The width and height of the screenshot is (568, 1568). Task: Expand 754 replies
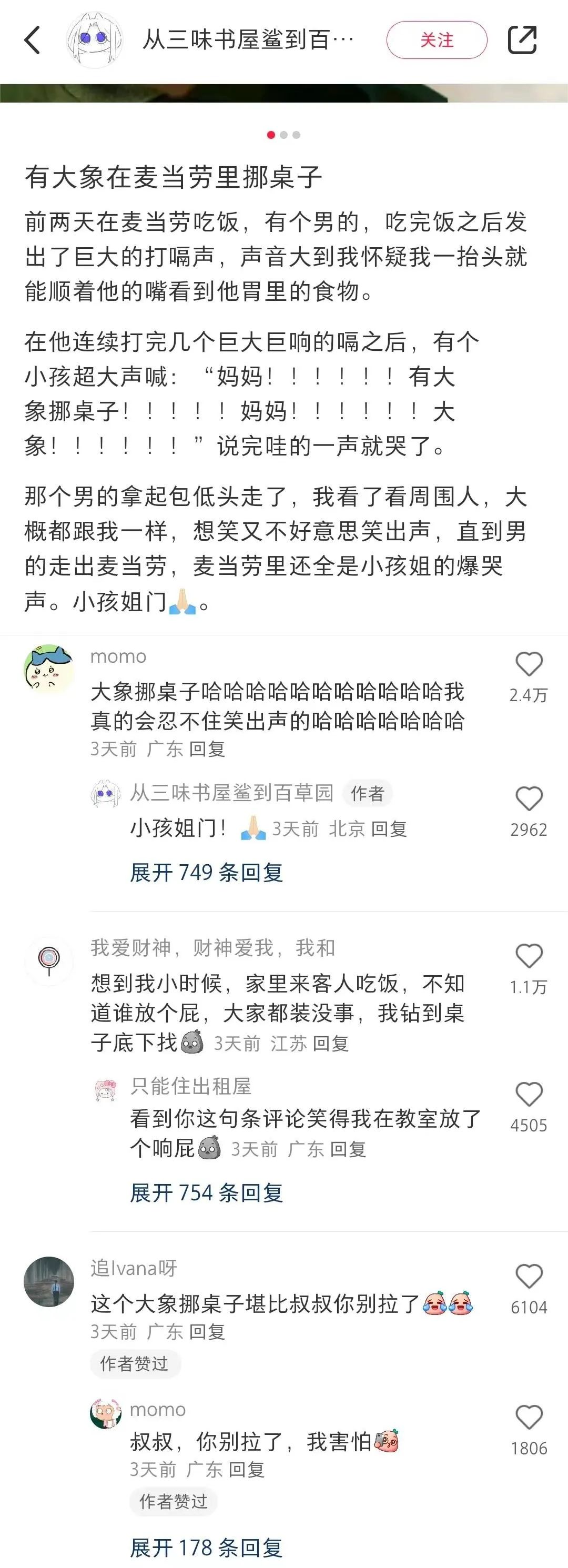pos(206,1192)
